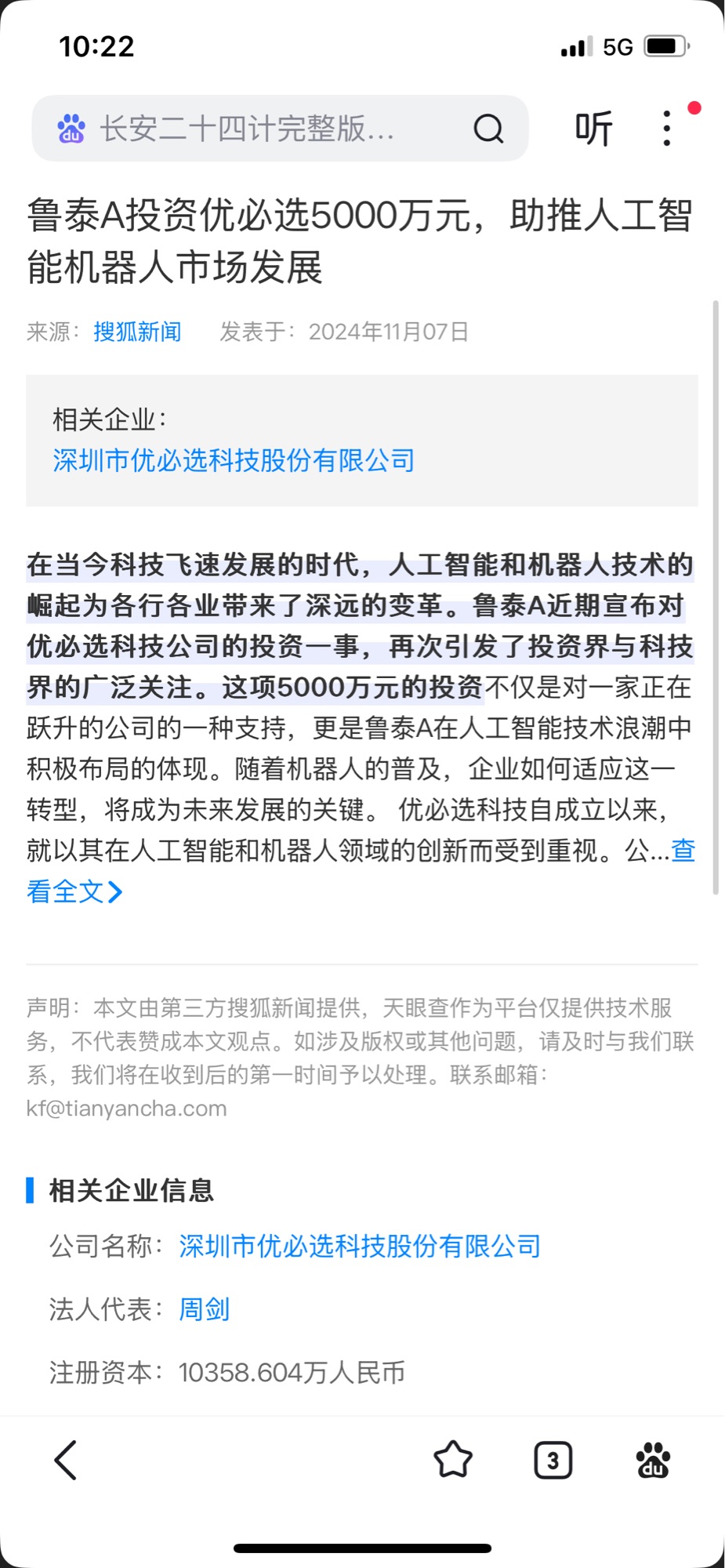Go back to the previous page

click(66, 1460)
